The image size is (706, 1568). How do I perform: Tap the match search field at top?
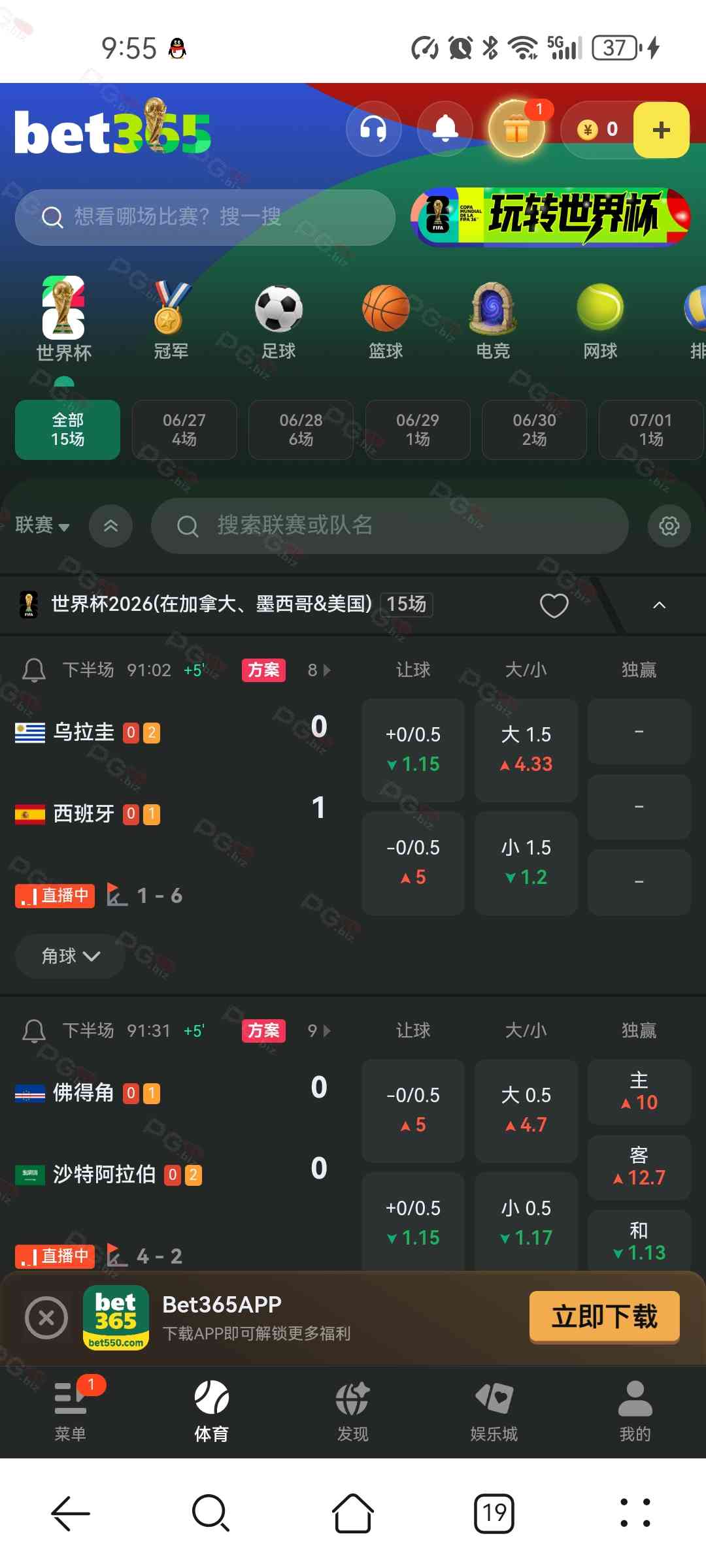[x=205, y=217]
